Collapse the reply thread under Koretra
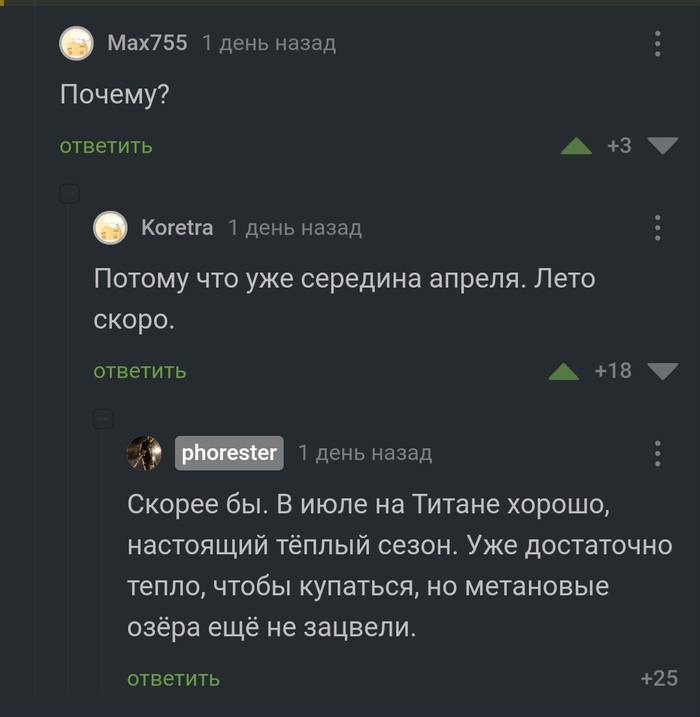 click(x=103, y=419)
